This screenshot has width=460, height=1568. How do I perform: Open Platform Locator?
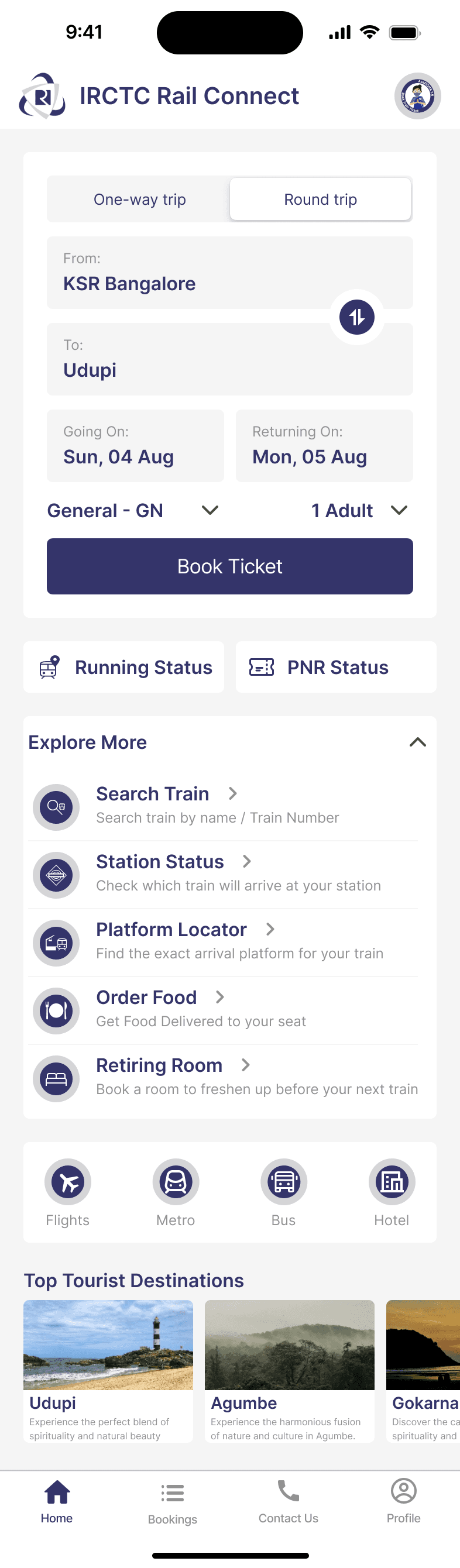pyautogui.click(x=223, y=942)
